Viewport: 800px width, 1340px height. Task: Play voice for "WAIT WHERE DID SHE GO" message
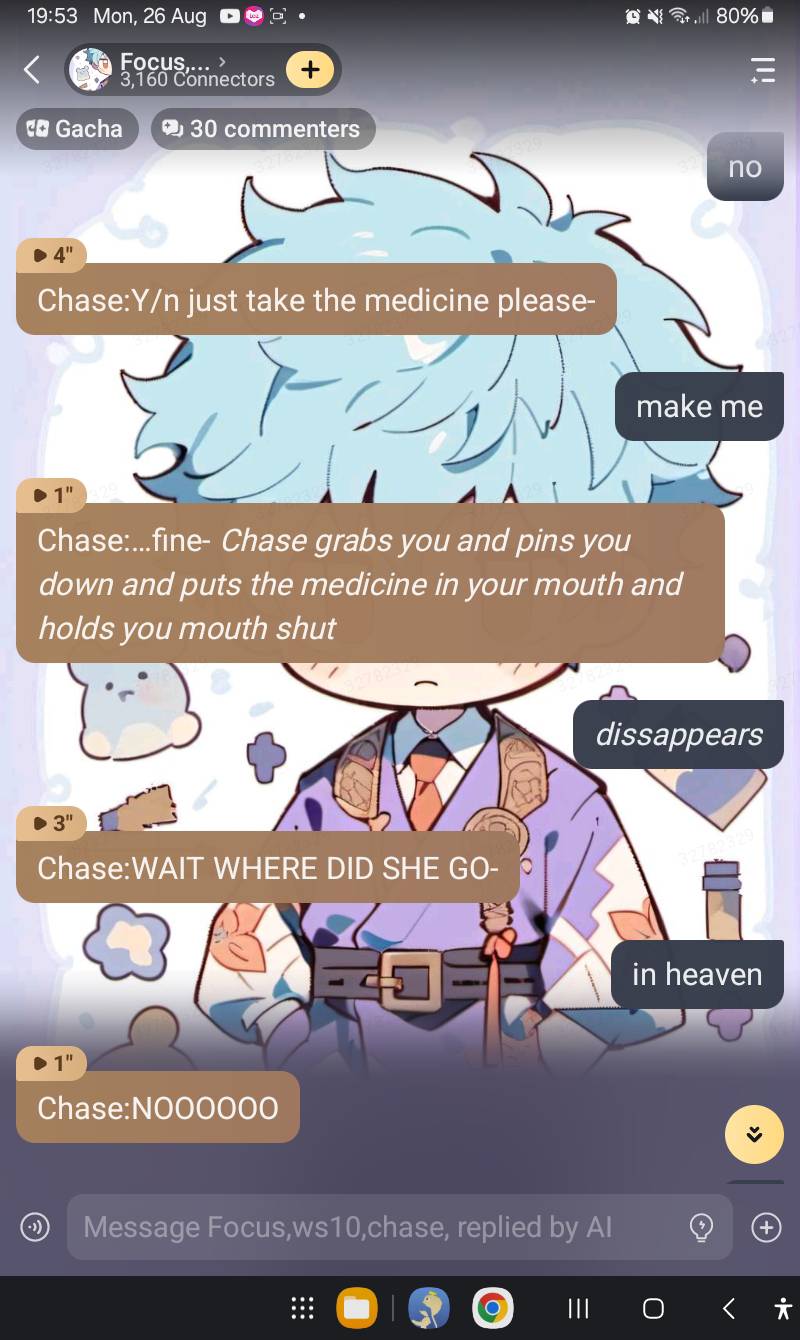[x=52, y=823]
